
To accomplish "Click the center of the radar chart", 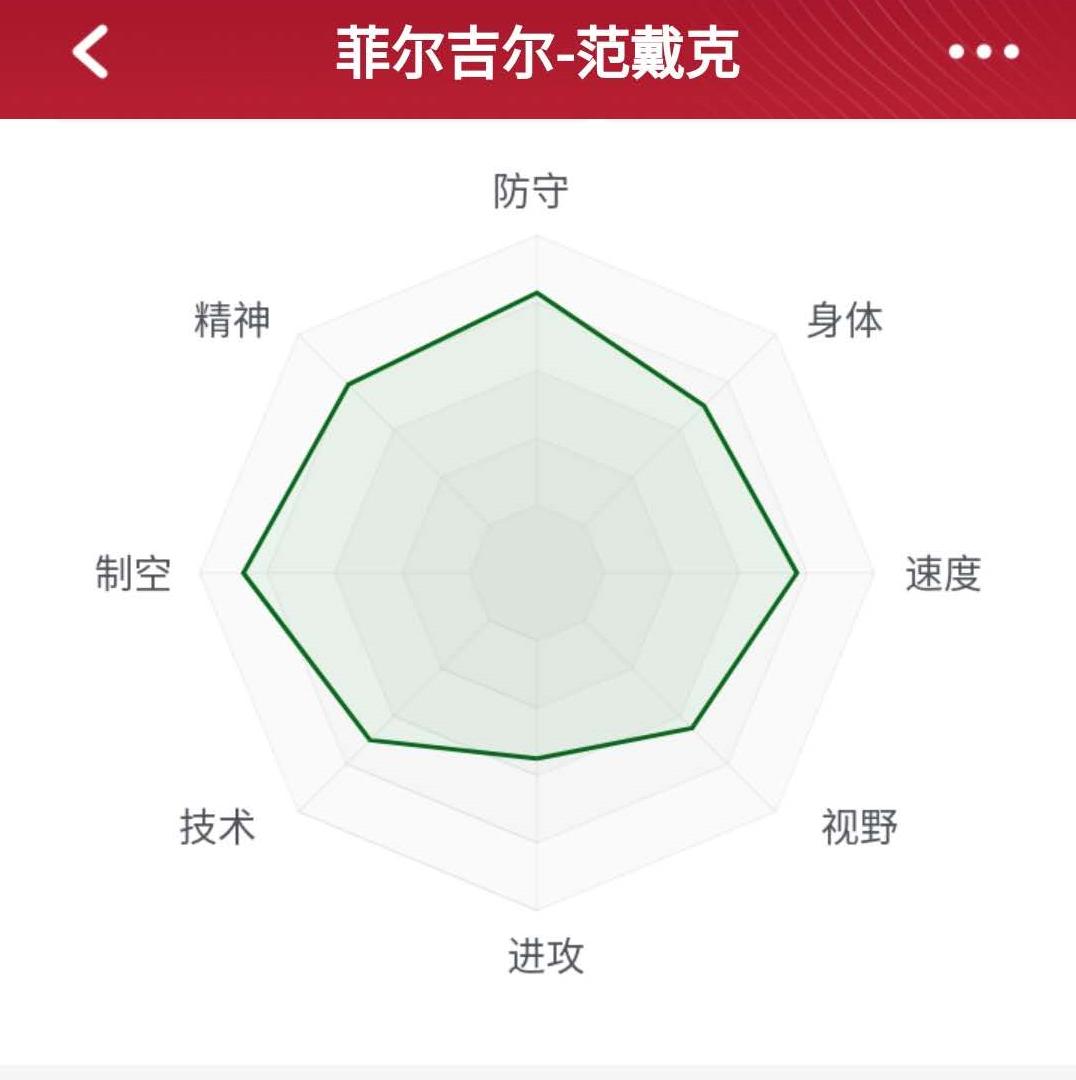I will [537, 573].
